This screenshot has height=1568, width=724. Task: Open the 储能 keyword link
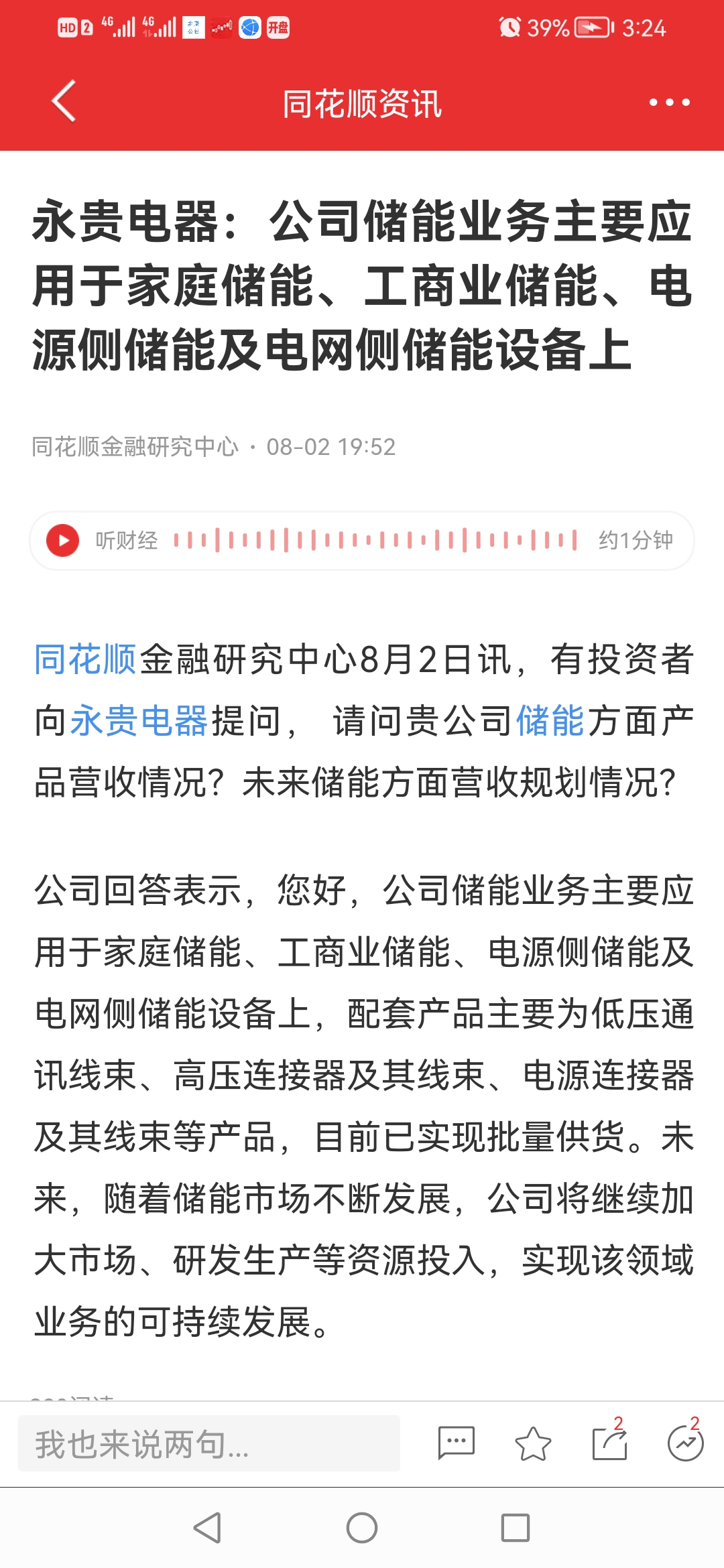pyautogui.click(x=550, y=721)
